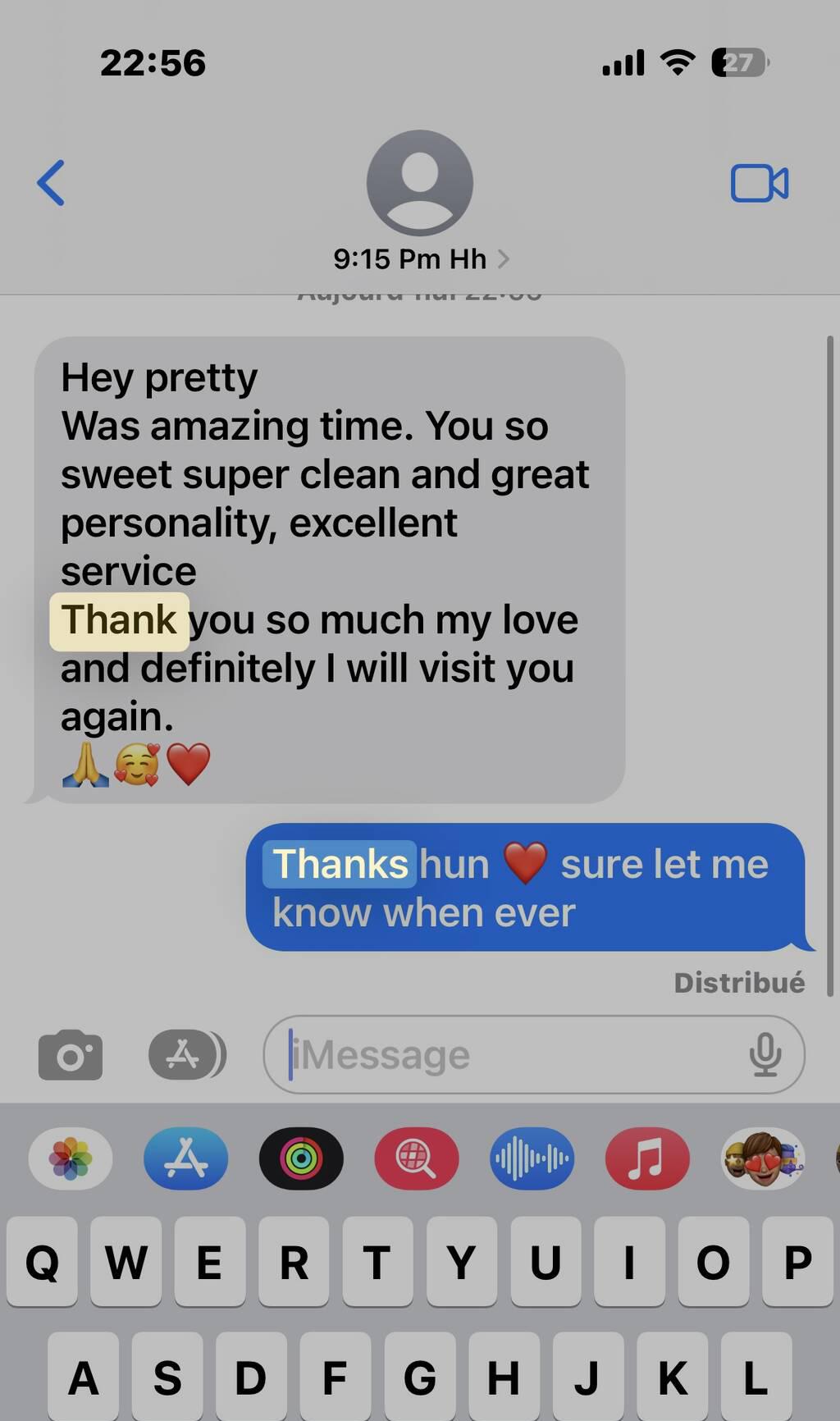Go back to the messages list

coord(51,182)
